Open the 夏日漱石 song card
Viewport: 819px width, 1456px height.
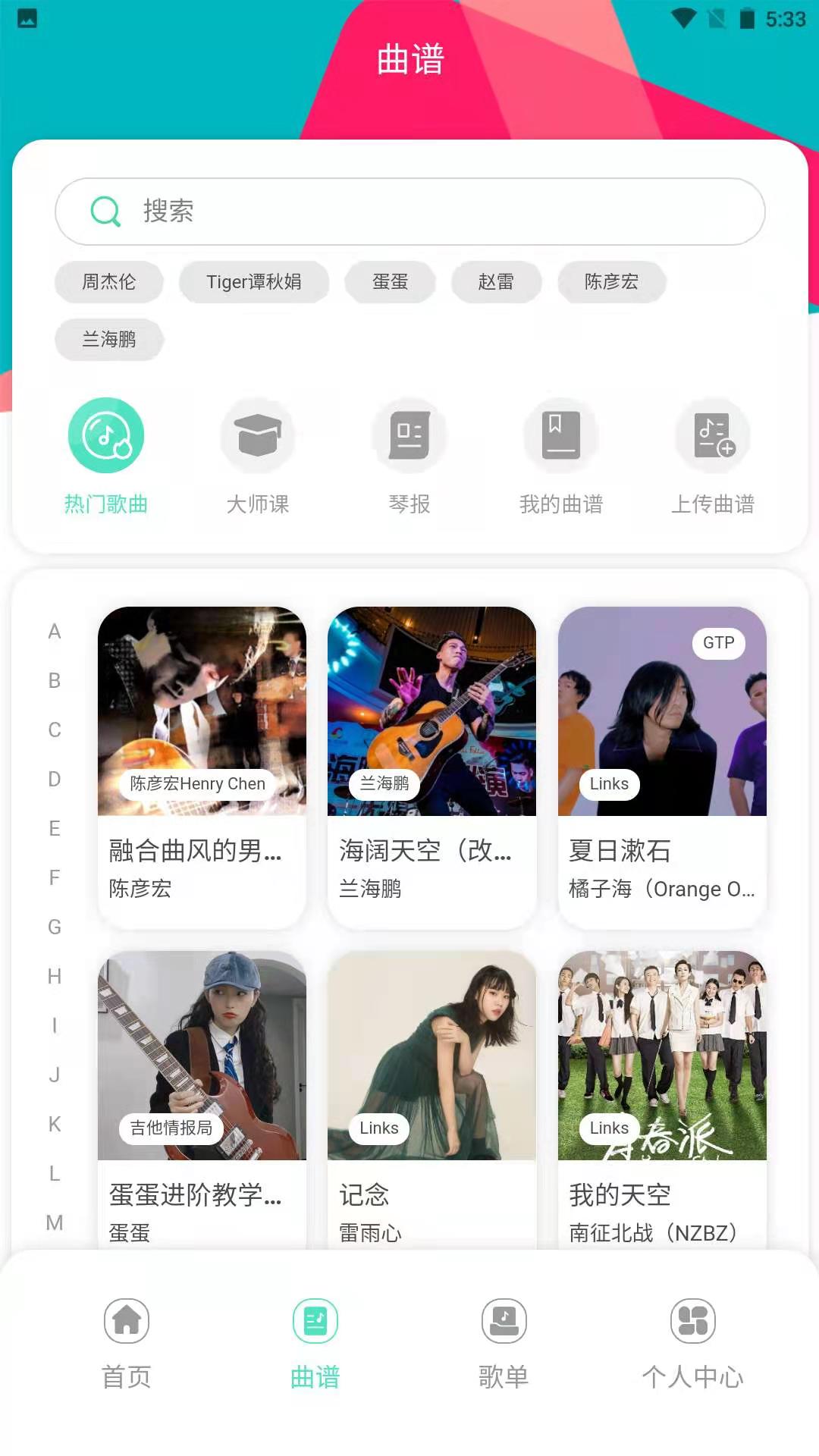[x=662, y=766]
